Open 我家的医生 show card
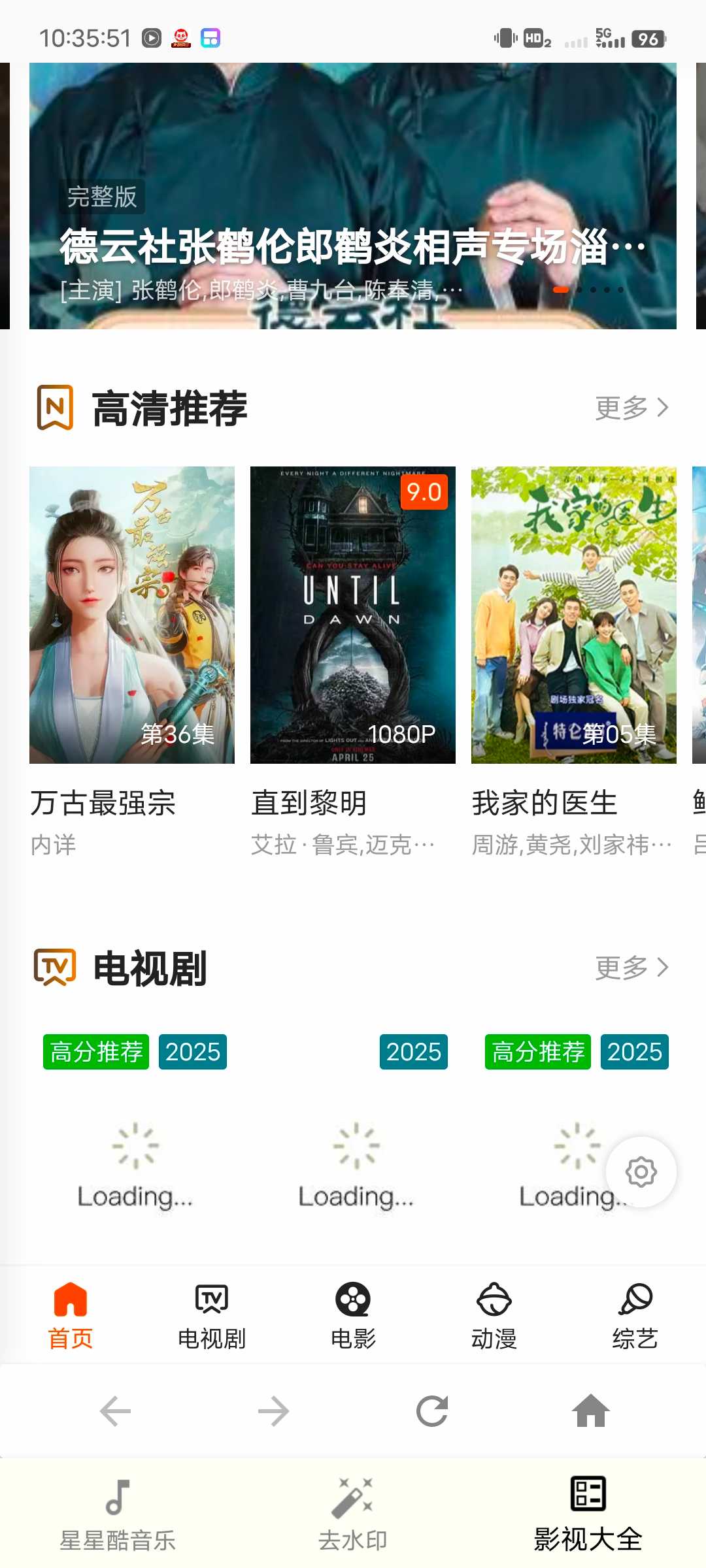The height and width of the screenshot is (1568, 706). [x=574, y=615]
